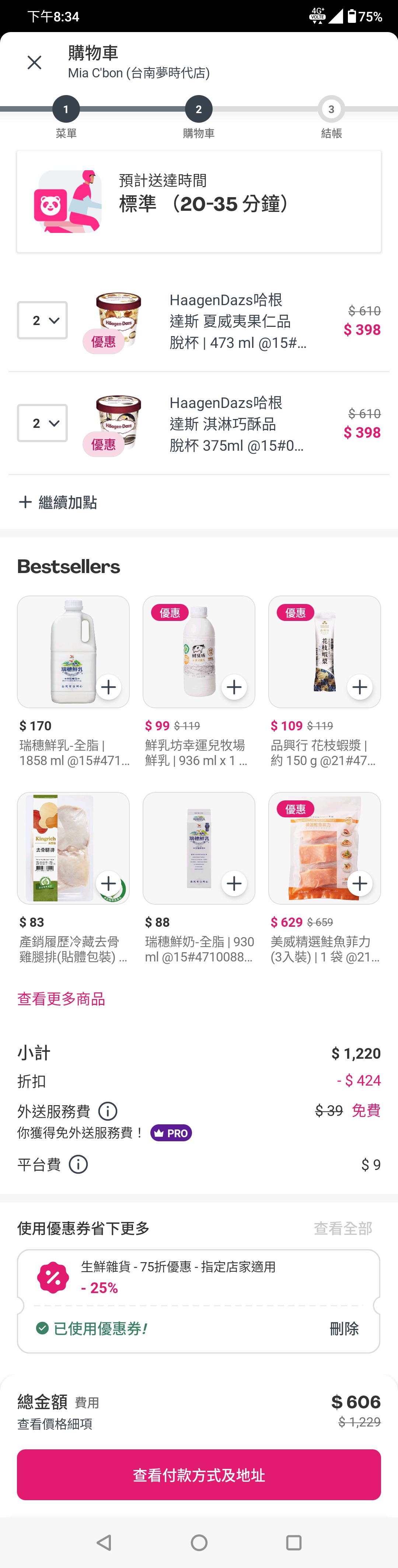
Task: Go back to the 菜單 step
Action: 66,109
